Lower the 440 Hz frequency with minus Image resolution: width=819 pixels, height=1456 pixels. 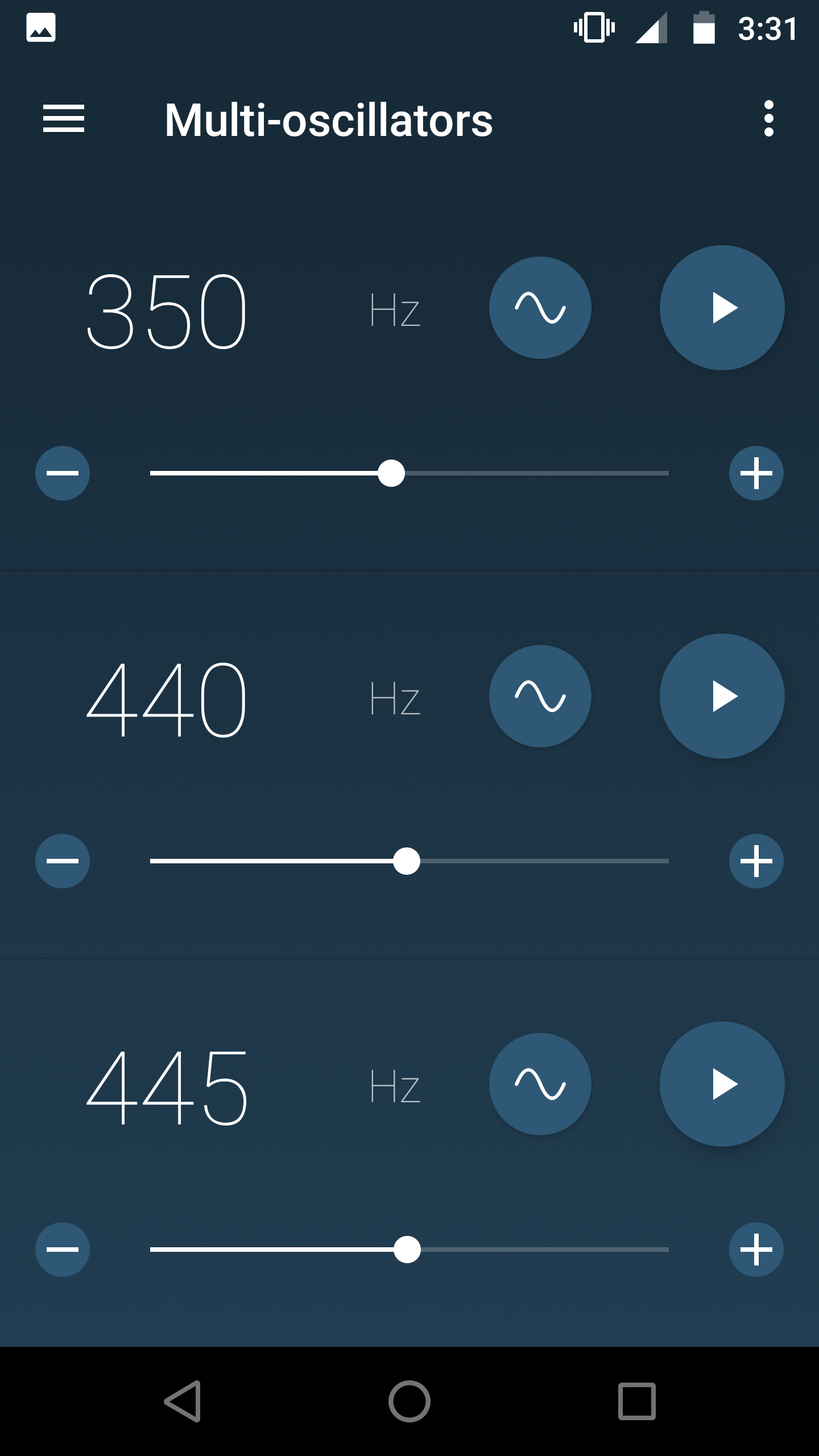(x=63, y=861)
